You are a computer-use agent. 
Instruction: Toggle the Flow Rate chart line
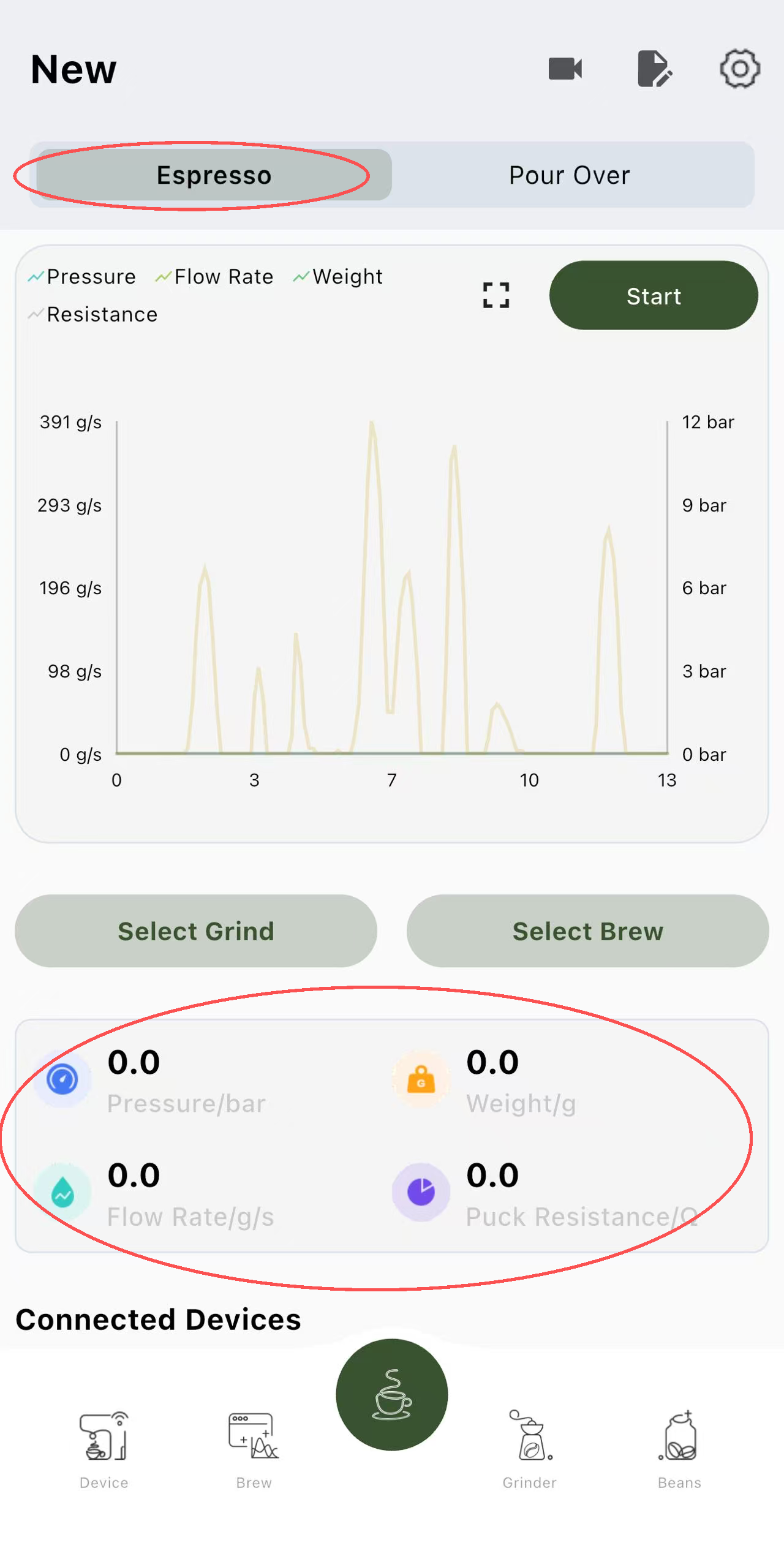(214, 276)
